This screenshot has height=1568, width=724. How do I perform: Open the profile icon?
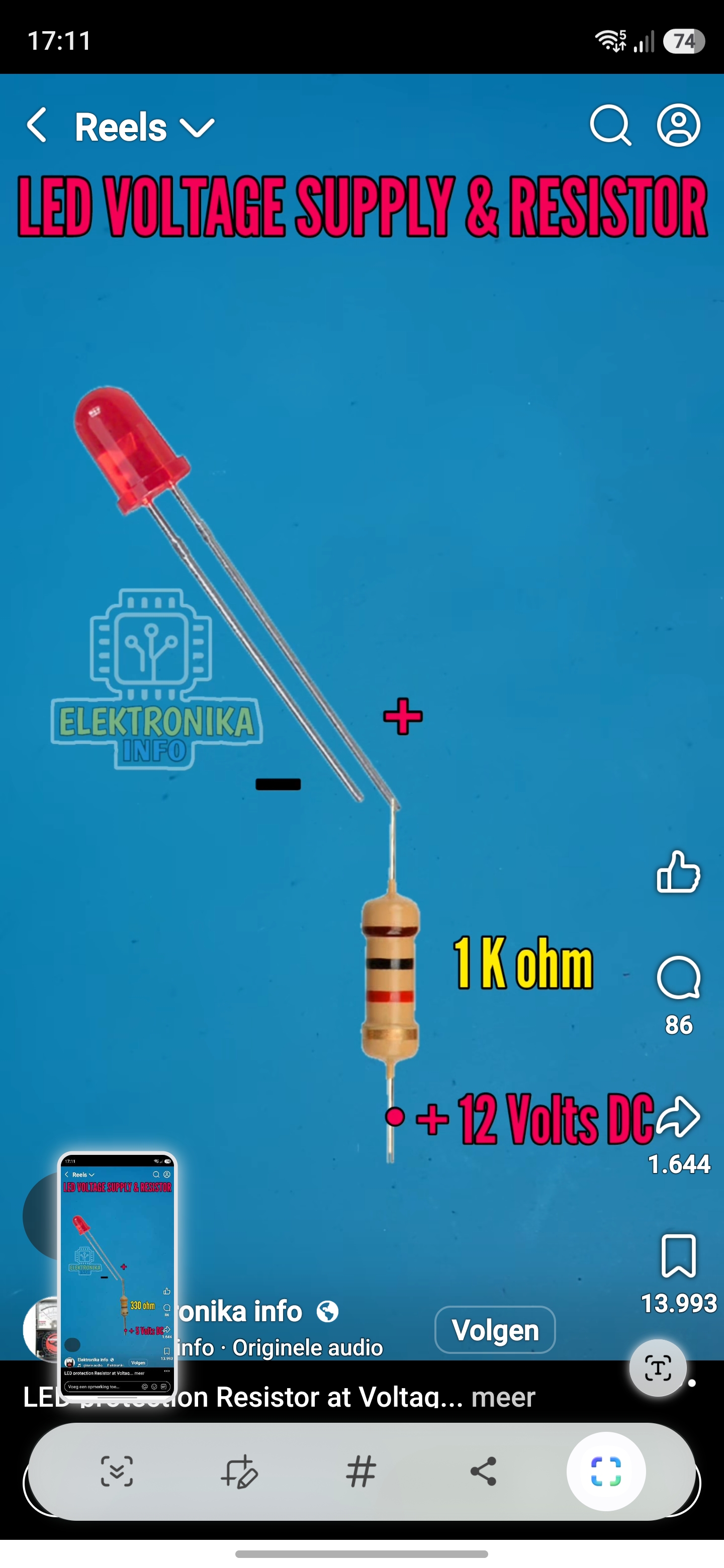[x=678, y=126]
